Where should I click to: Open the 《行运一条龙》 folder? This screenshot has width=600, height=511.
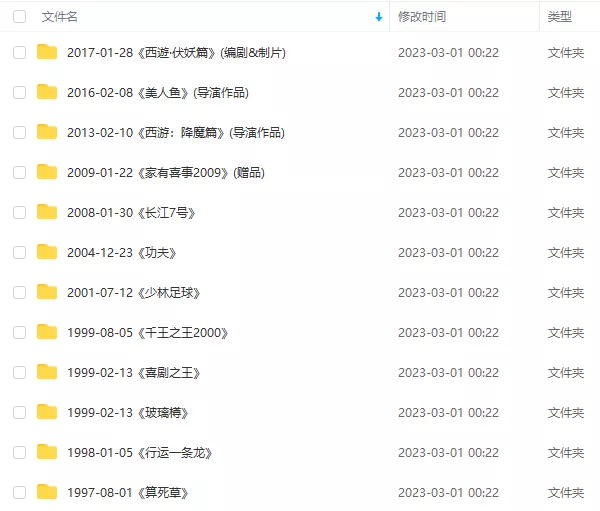coord(140,452)
